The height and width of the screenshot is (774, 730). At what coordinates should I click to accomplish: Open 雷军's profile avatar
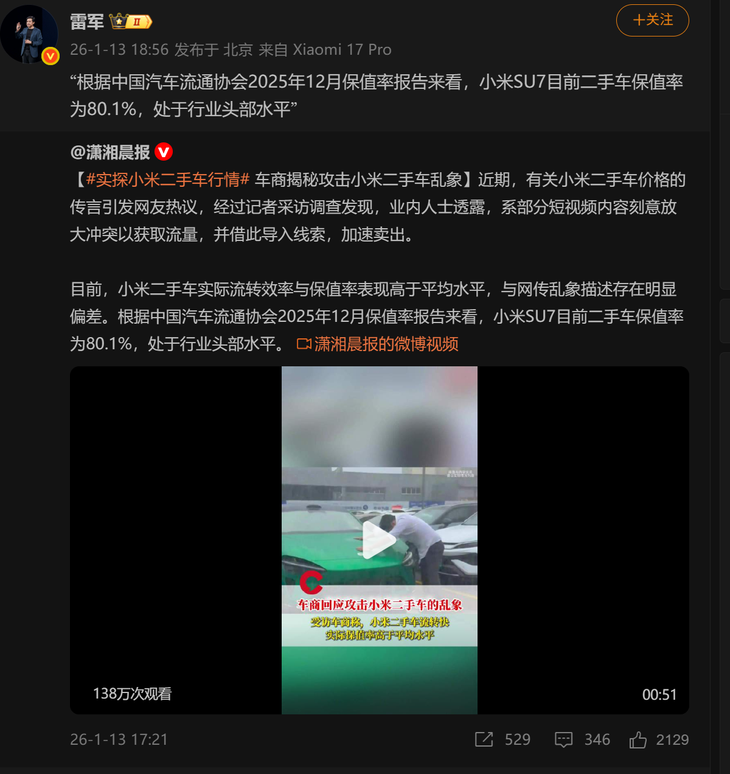pos(29,33)
